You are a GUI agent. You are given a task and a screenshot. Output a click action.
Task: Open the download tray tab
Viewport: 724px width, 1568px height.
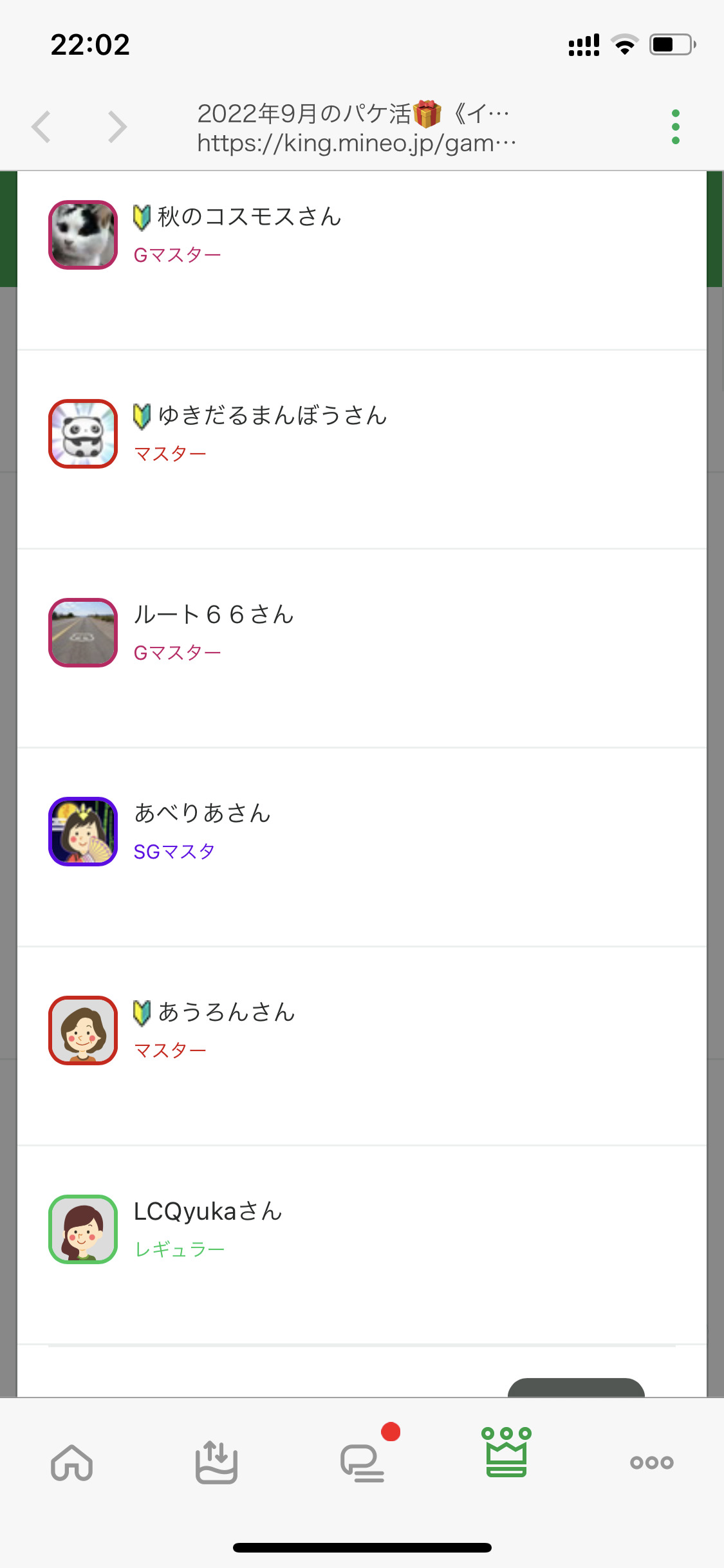point(216,1462)
